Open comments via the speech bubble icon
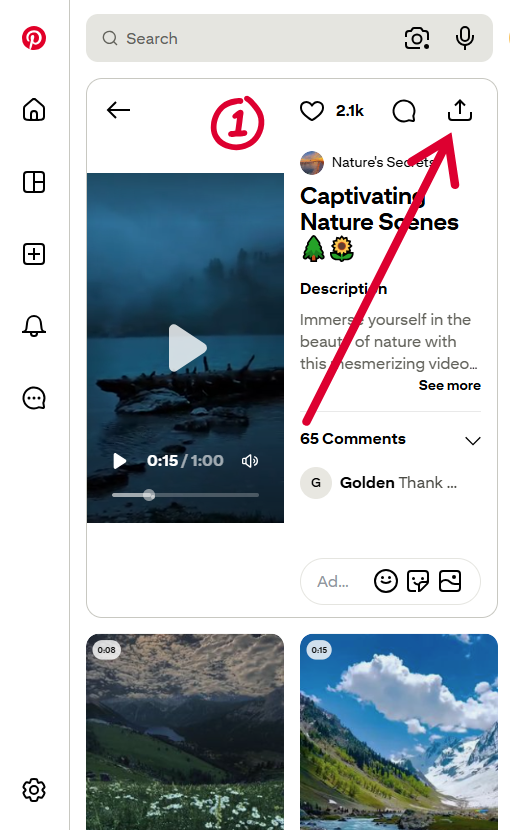Screen dimensions: 510x830 [404, 111]
